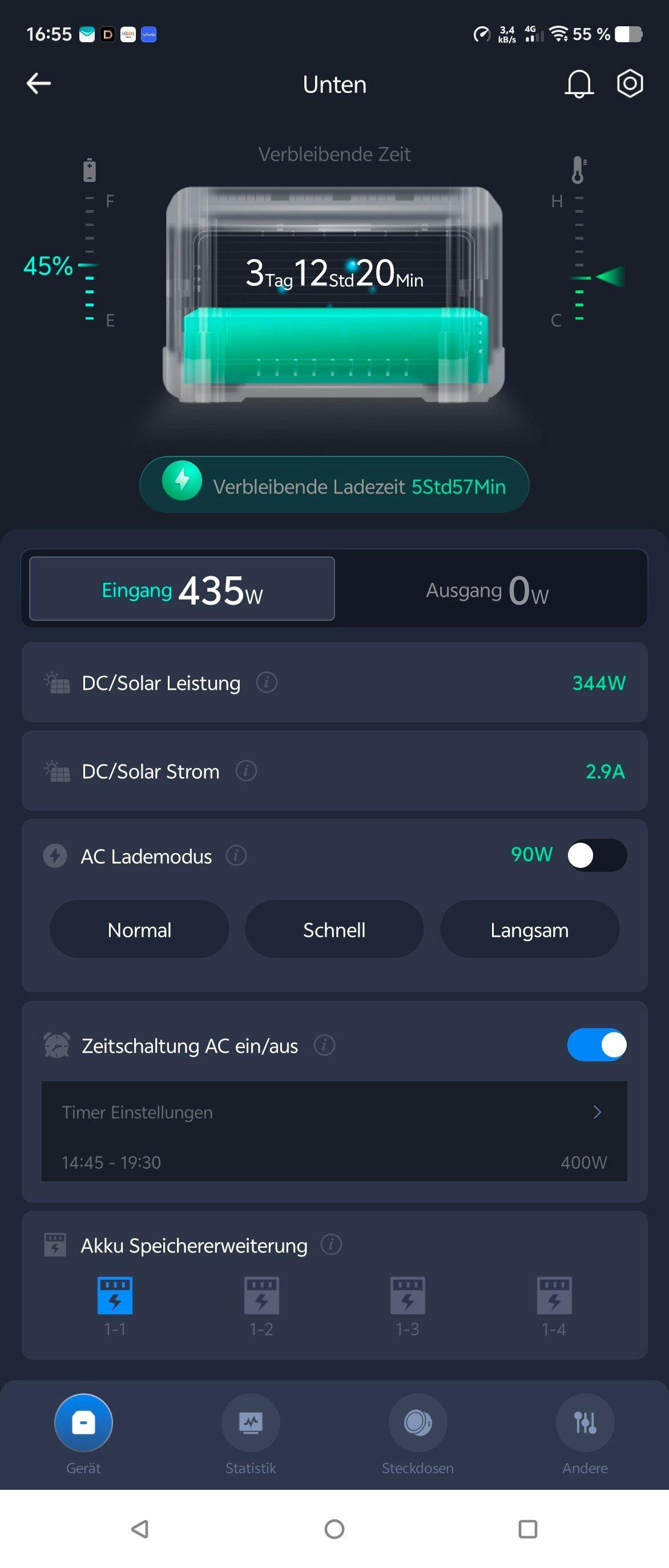This screenshot has width=669, height=1568.
Task: Disable Zeitschaltung AC ein/aus switch
Action: 597,1045
